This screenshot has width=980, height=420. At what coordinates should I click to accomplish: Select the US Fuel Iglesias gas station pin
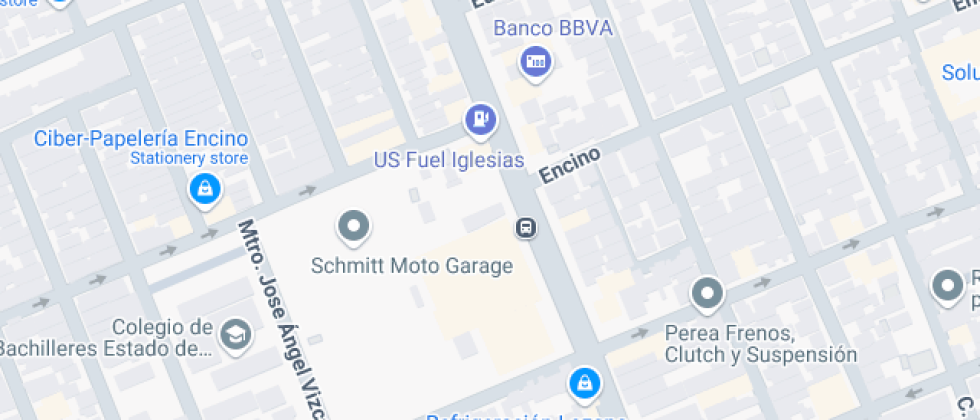click(481, 120)
